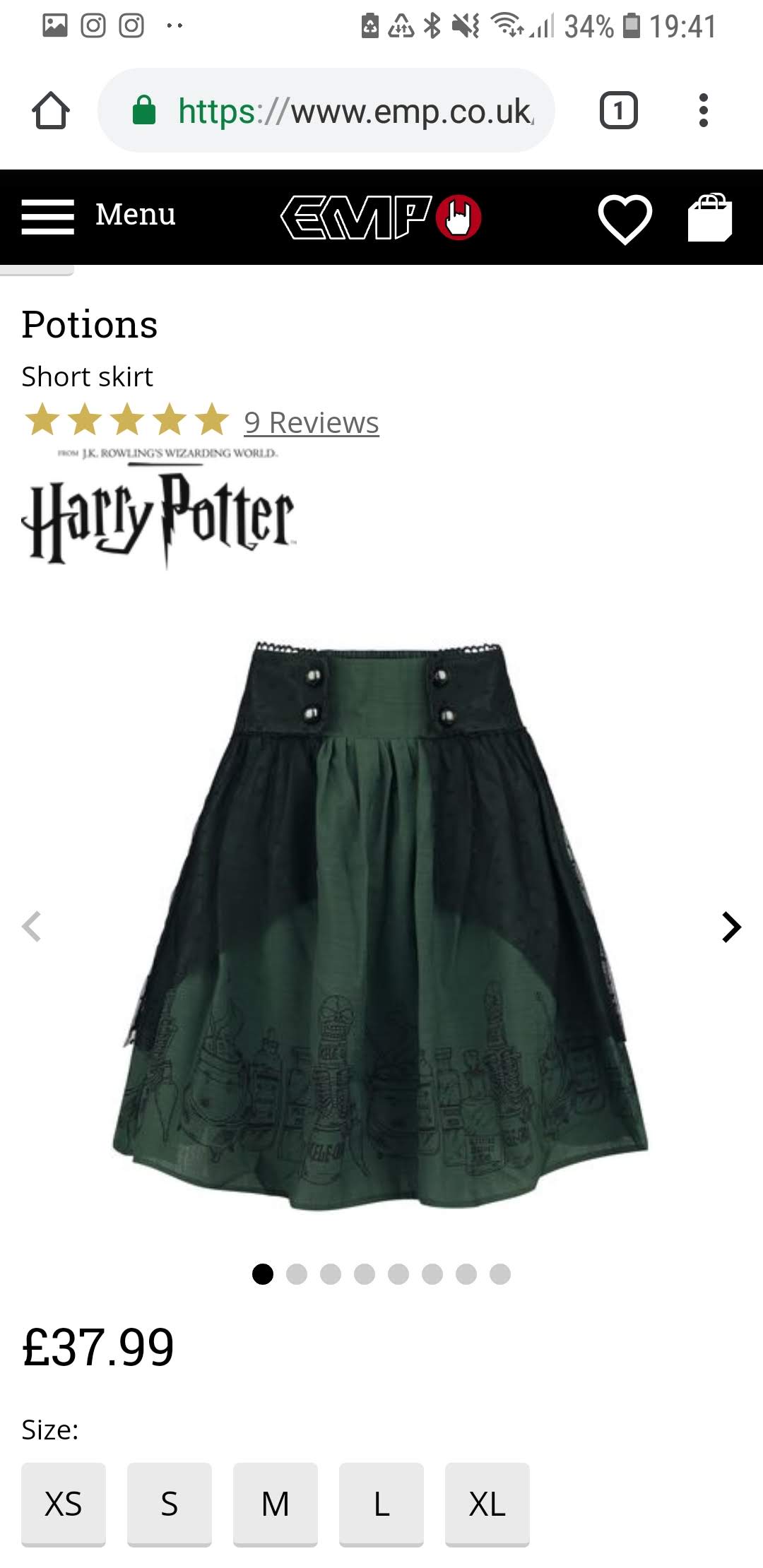Open the browser overflow menu

[x=703, y=110]
